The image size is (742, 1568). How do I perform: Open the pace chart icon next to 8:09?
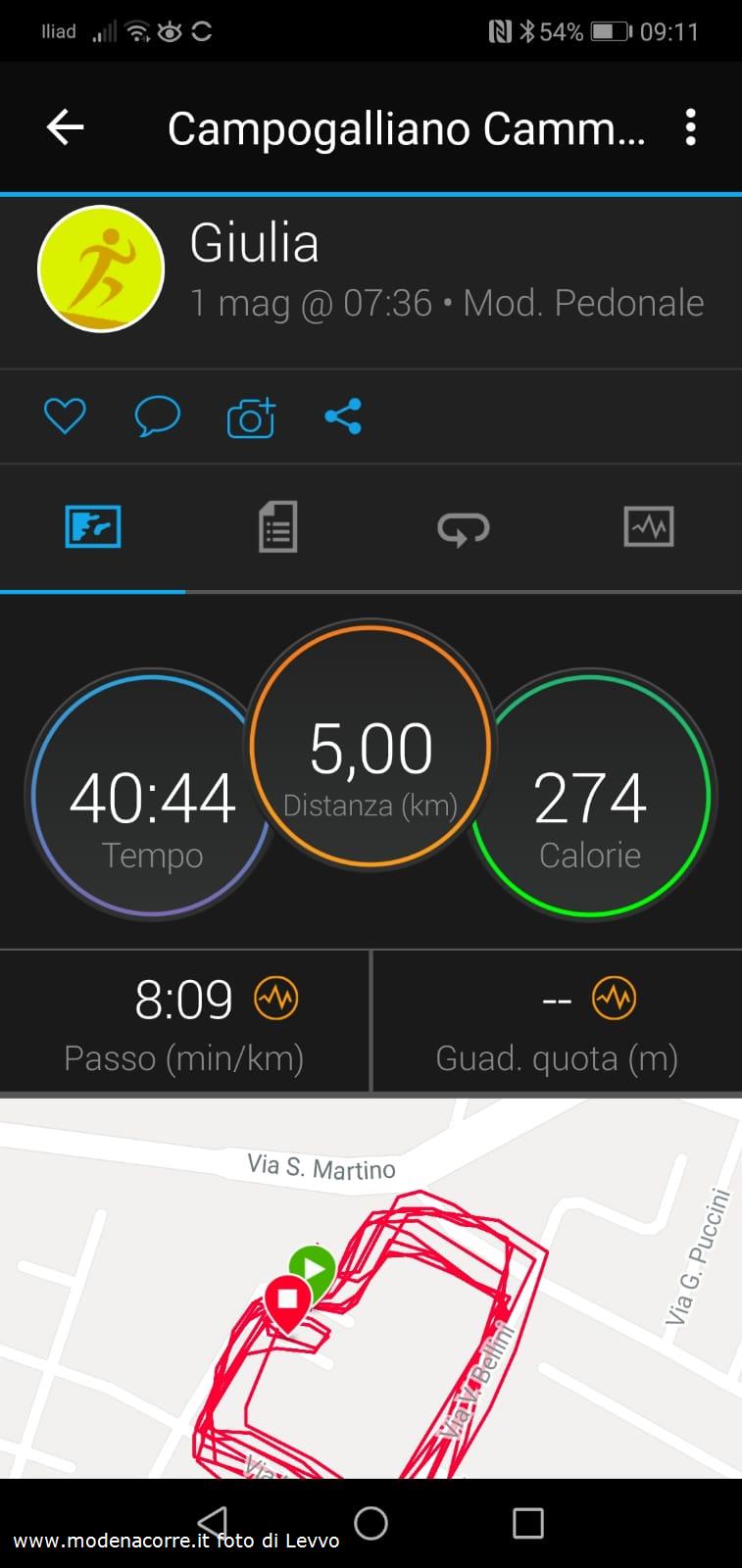[x=276, y=999]
